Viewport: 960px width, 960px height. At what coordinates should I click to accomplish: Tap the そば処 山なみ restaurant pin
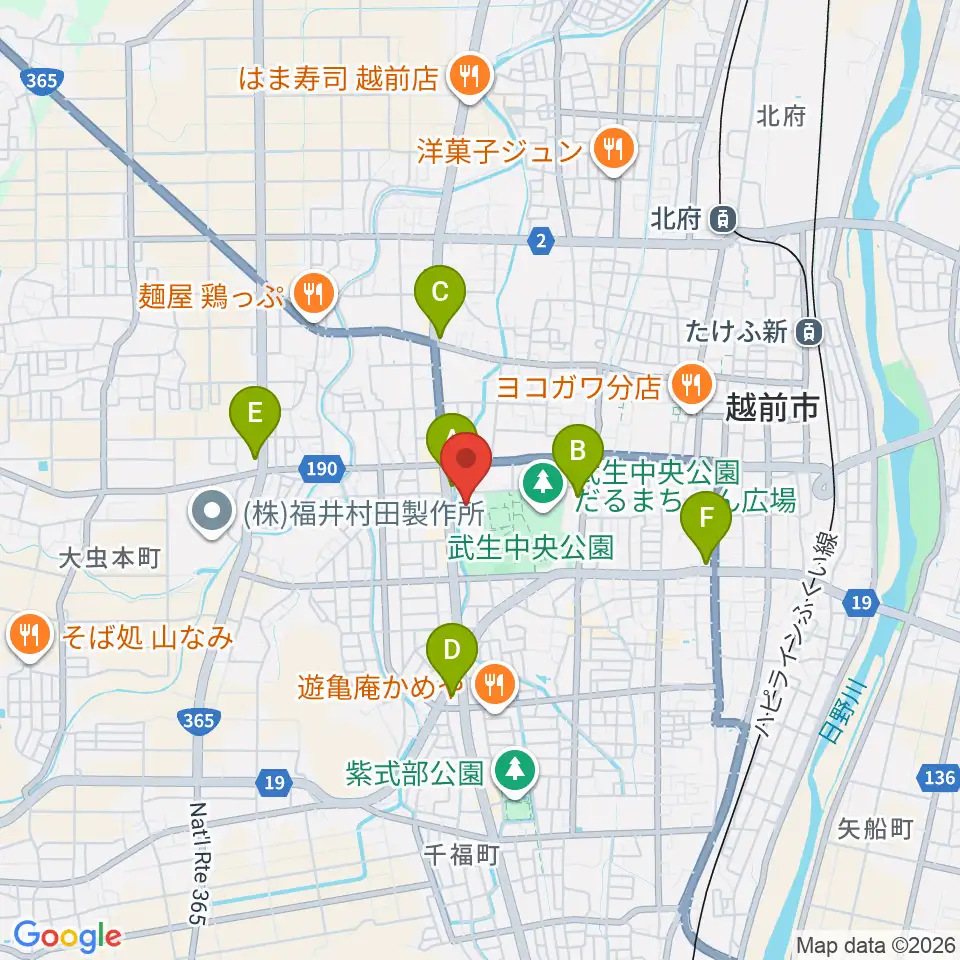point(29,637)
